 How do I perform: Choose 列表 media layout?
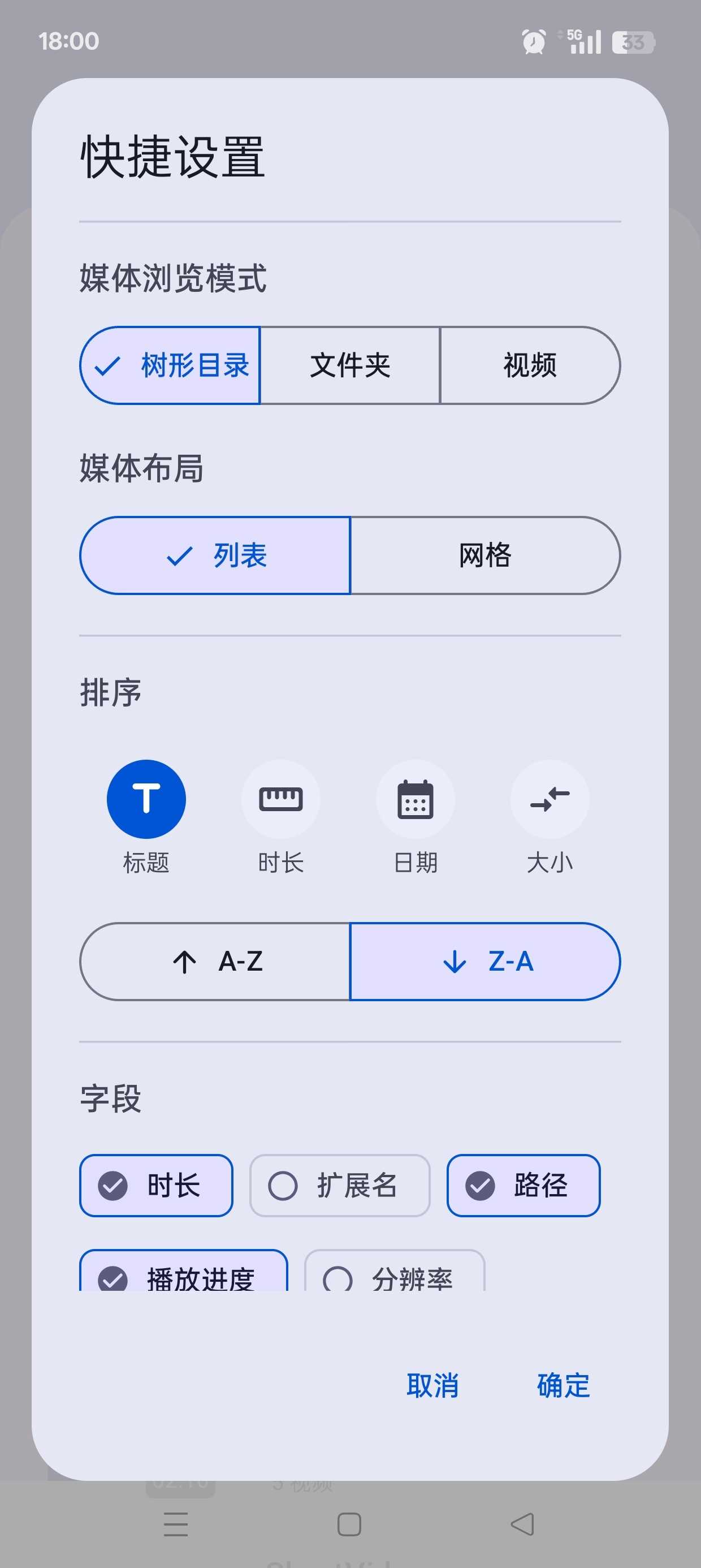[x=215, y=555]
